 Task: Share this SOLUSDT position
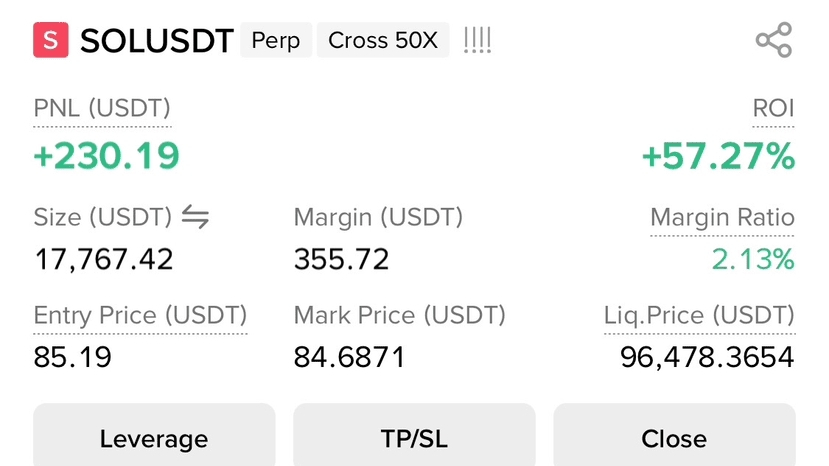click(x=773, y=41)
